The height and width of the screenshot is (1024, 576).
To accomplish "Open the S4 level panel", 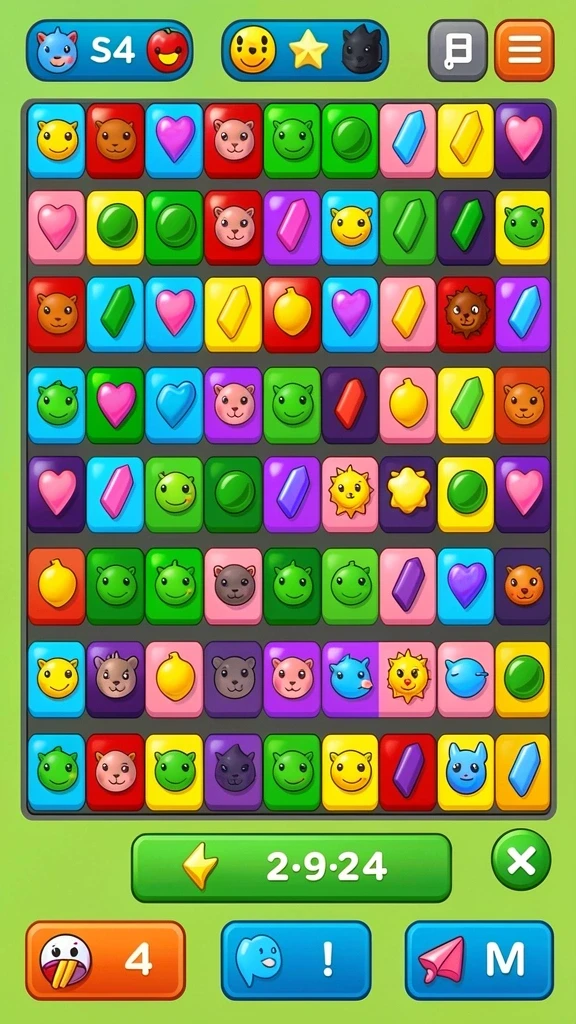I will (110, 50).
